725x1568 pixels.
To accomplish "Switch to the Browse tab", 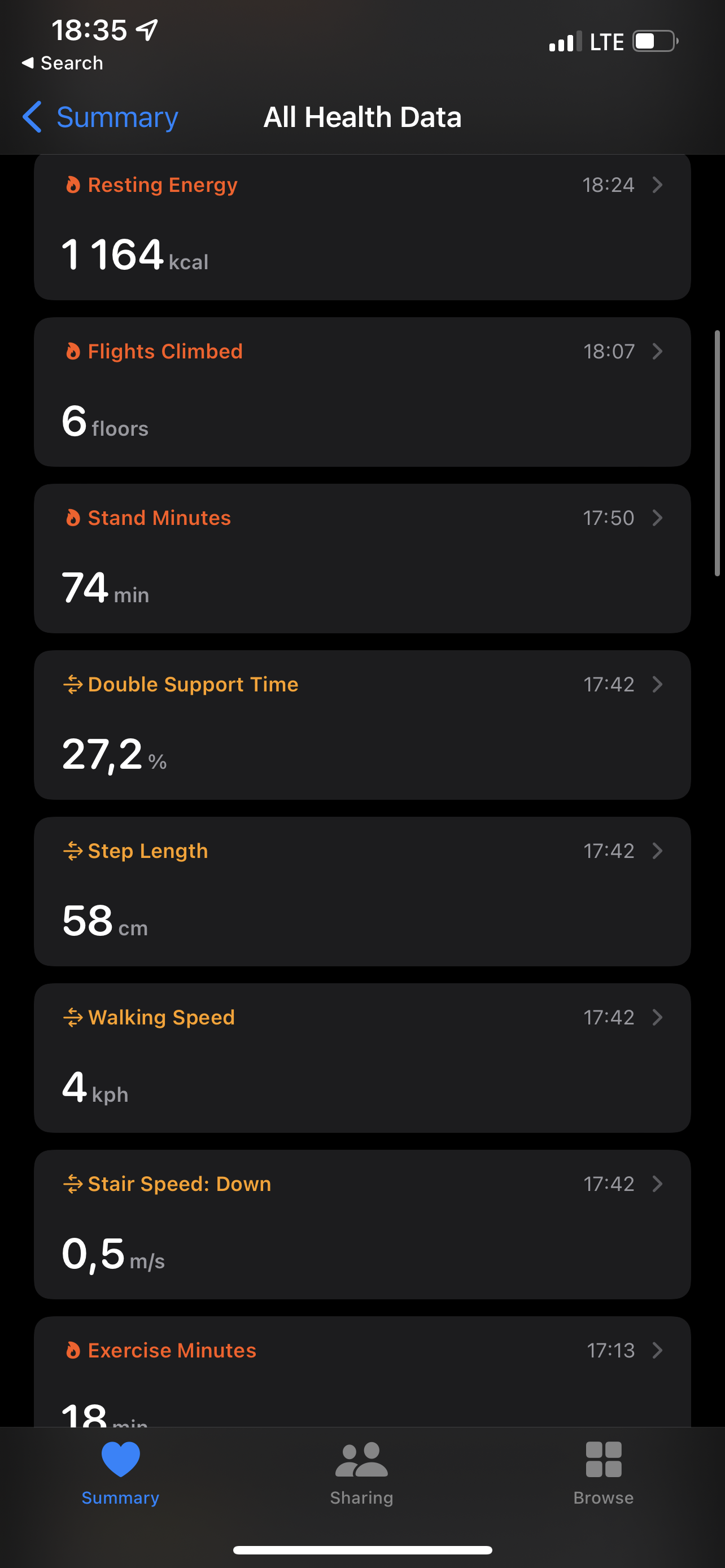I will click(603, 1474).
